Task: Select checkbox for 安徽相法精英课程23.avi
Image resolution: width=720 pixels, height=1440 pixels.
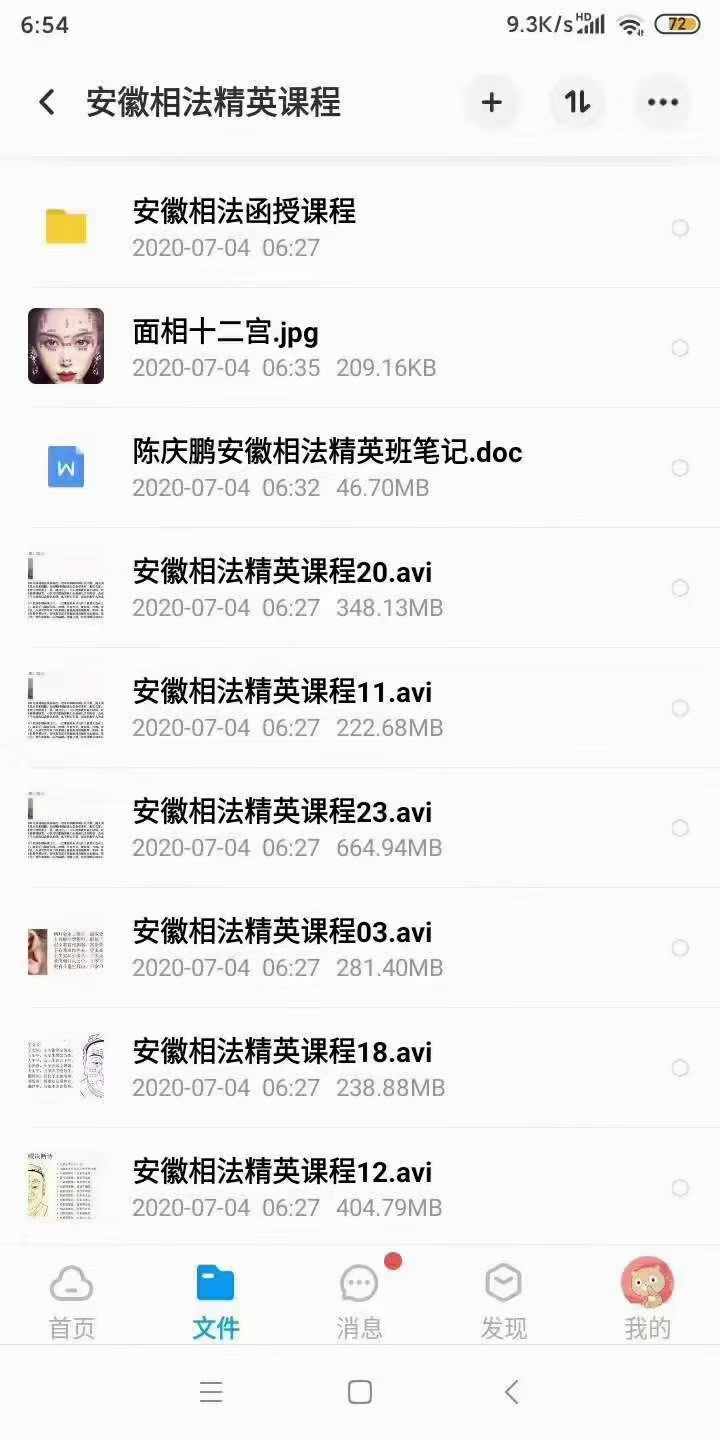Action: coord(680,828)
